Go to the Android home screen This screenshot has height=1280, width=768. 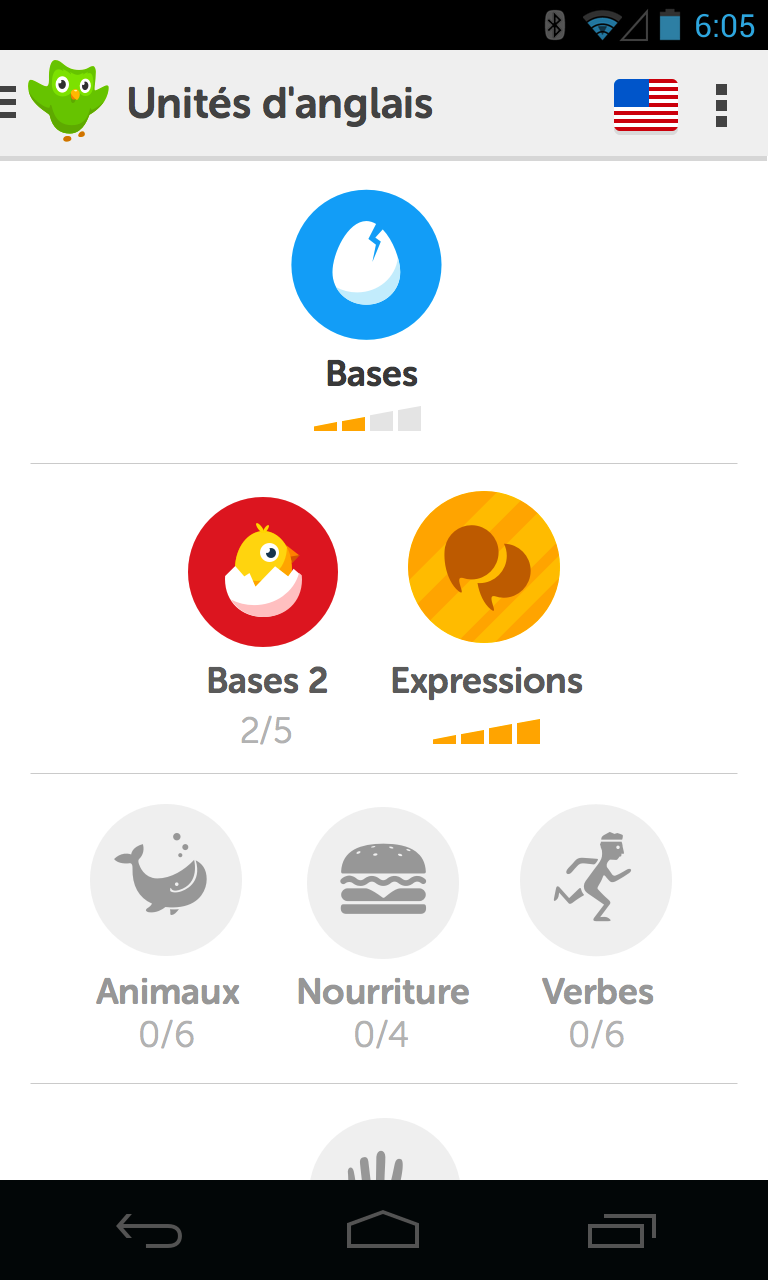click(383, 1229)
